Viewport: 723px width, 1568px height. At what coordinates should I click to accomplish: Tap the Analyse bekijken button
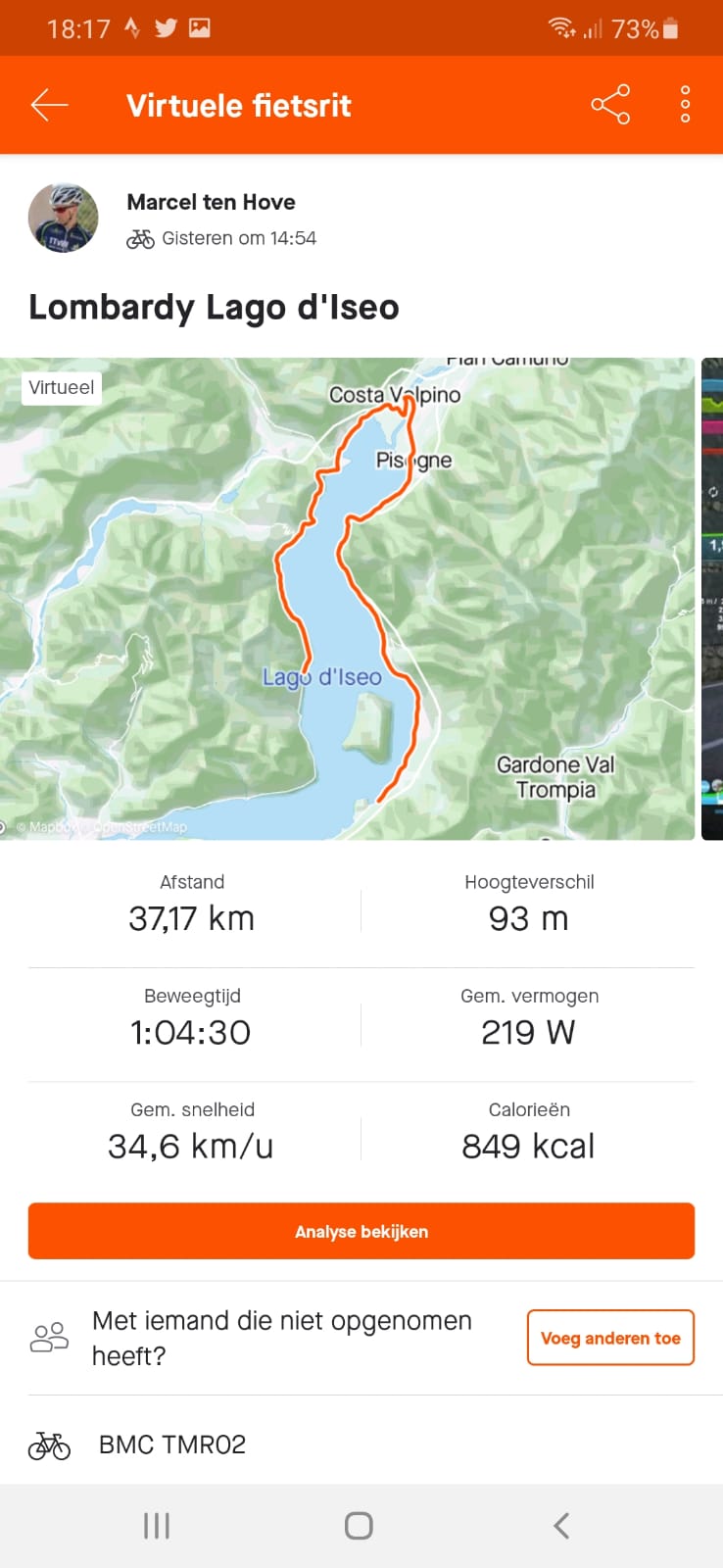pyautogui.click(x=361, y=1231)
